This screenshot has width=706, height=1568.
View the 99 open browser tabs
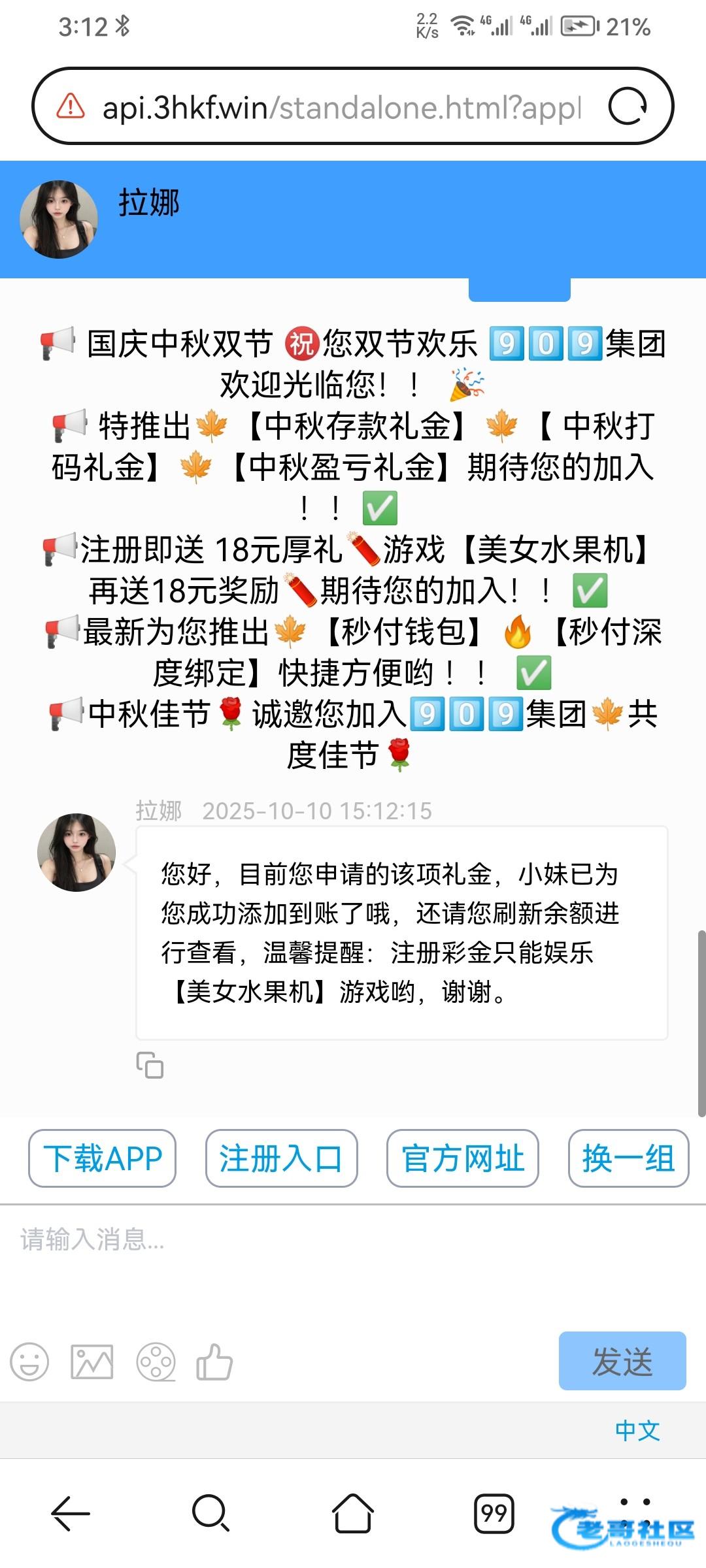[494, 1513]
